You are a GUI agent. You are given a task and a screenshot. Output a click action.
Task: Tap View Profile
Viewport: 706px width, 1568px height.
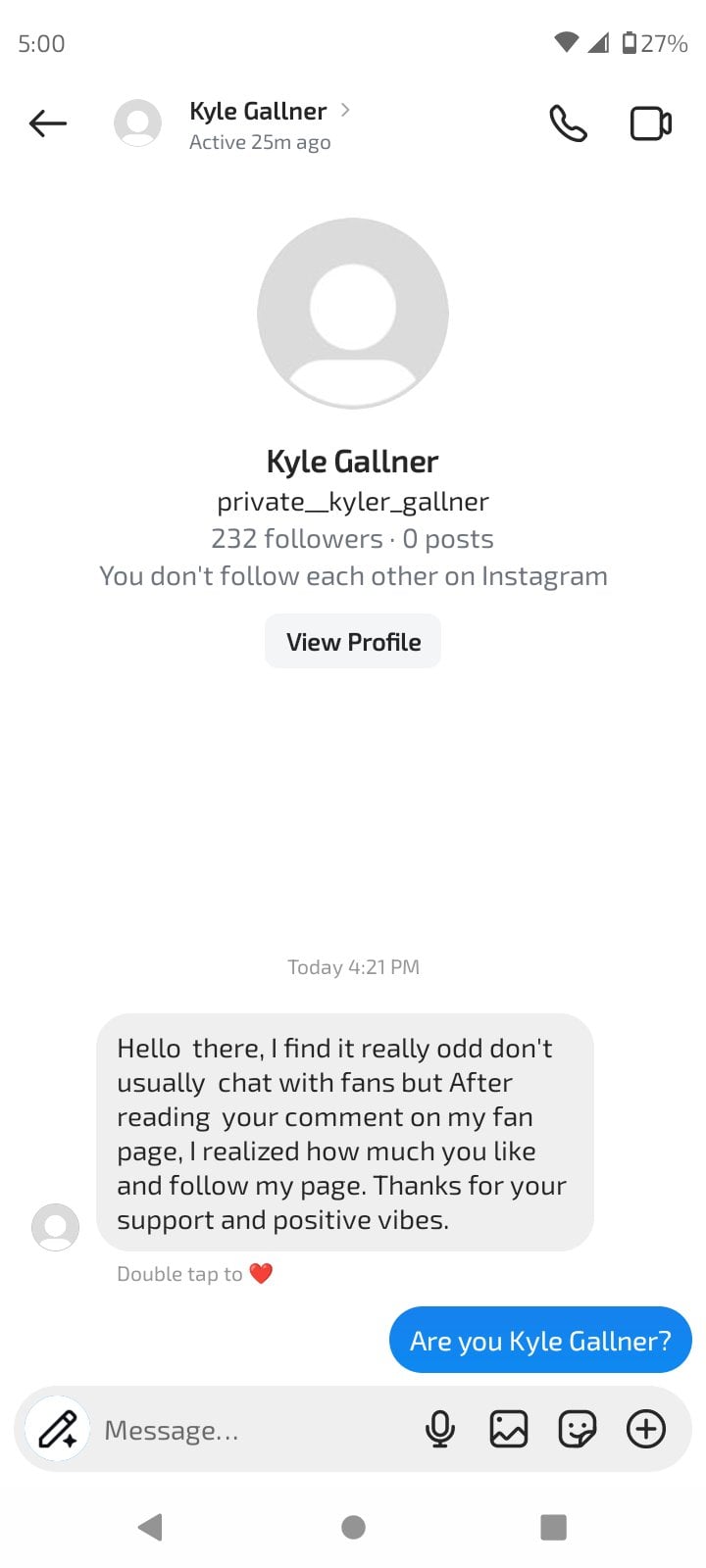[x=353, y=641]
